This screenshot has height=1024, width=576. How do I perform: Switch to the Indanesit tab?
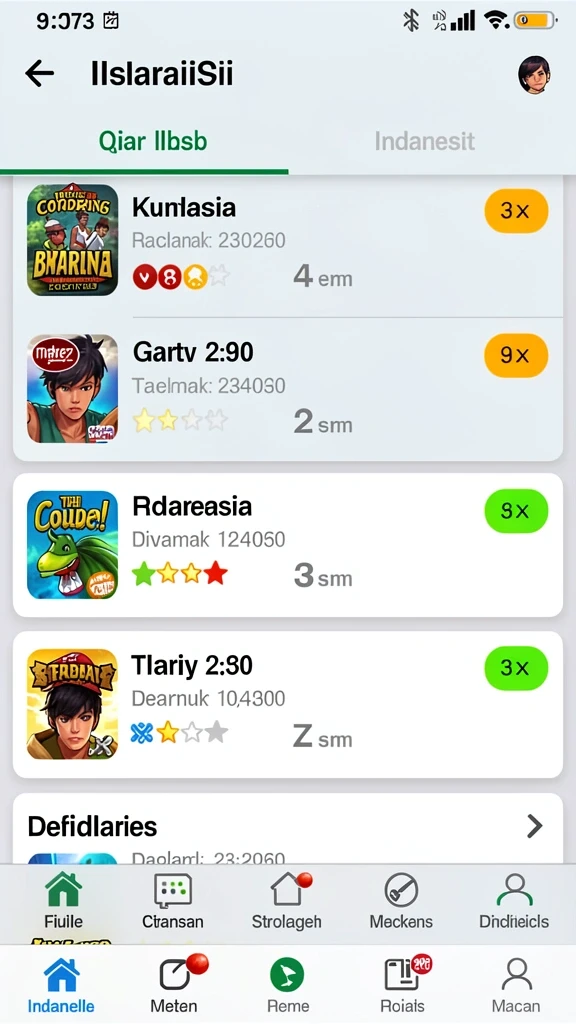point(424,141)
